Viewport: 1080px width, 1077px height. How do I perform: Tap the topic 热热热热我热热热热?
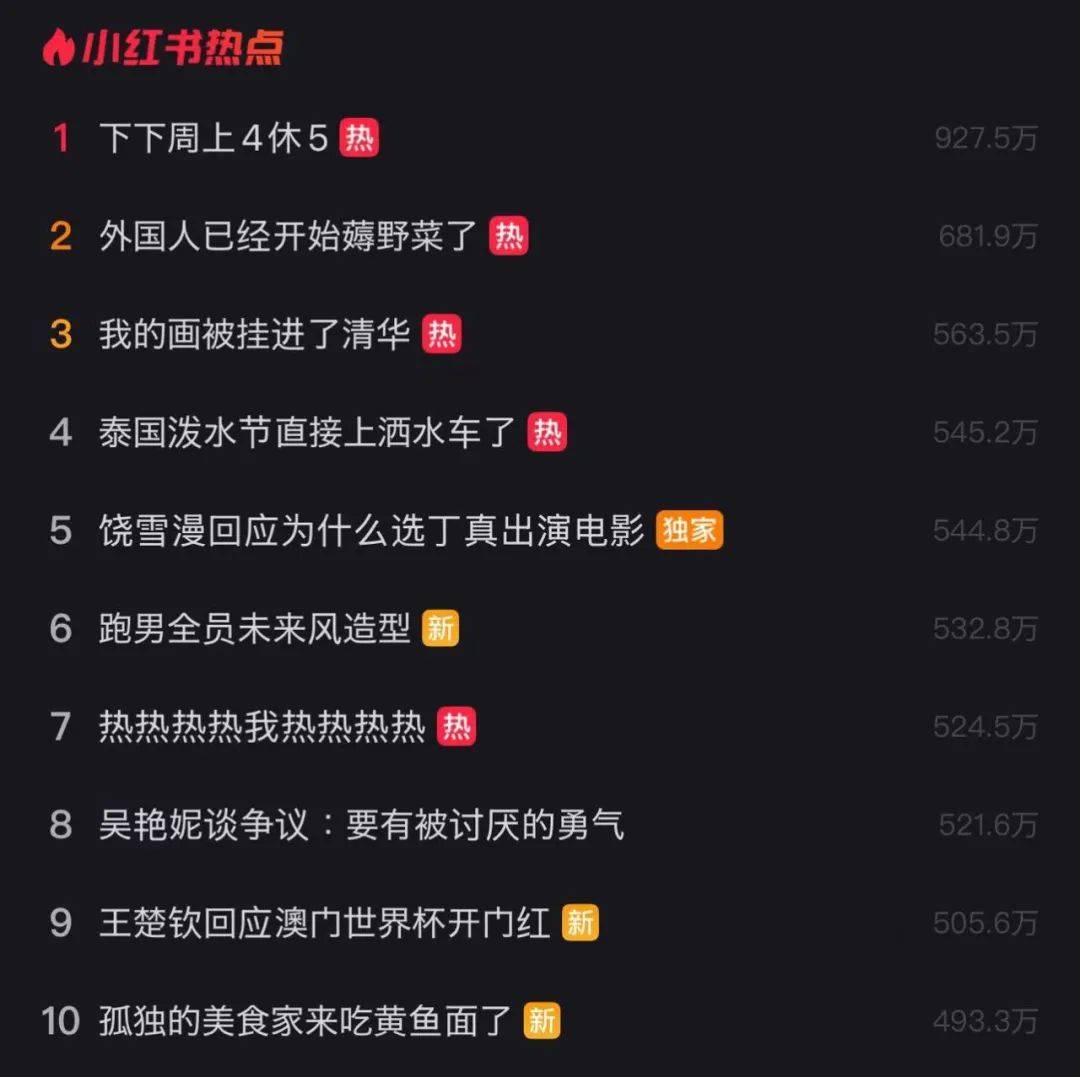click(x=262, y=726)
